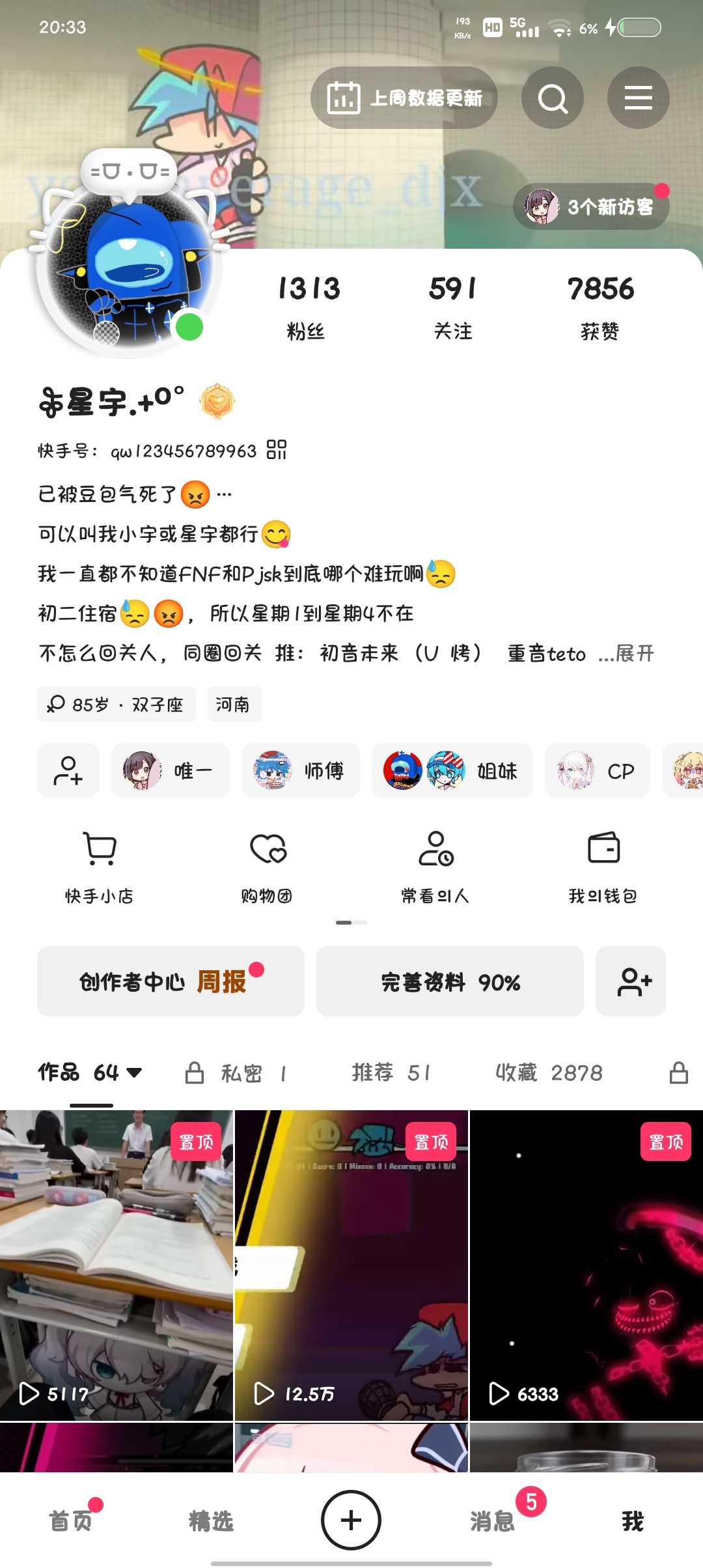The height and width of the screenshot is (1568, 703).
Task: View the 3个新访客 visitors
Action: pos(590,207)
